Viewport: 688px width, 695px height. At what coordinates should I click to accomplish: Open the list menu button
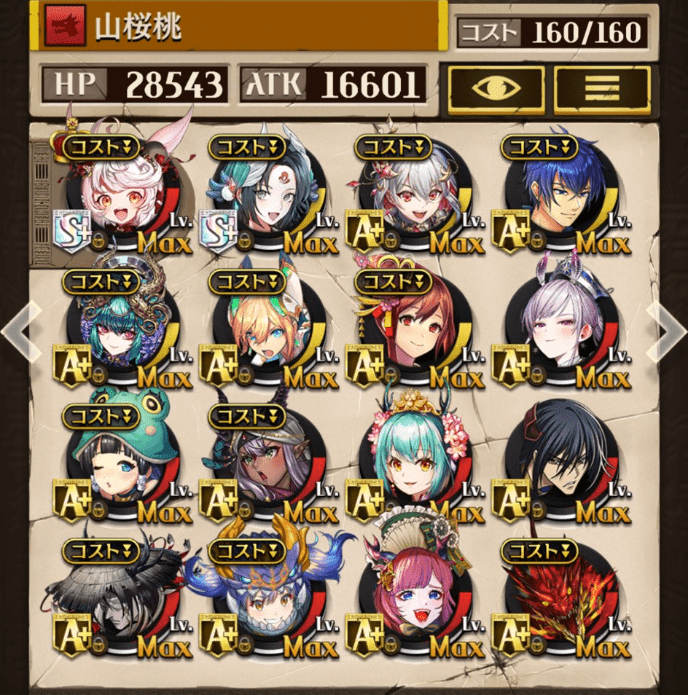601,91
